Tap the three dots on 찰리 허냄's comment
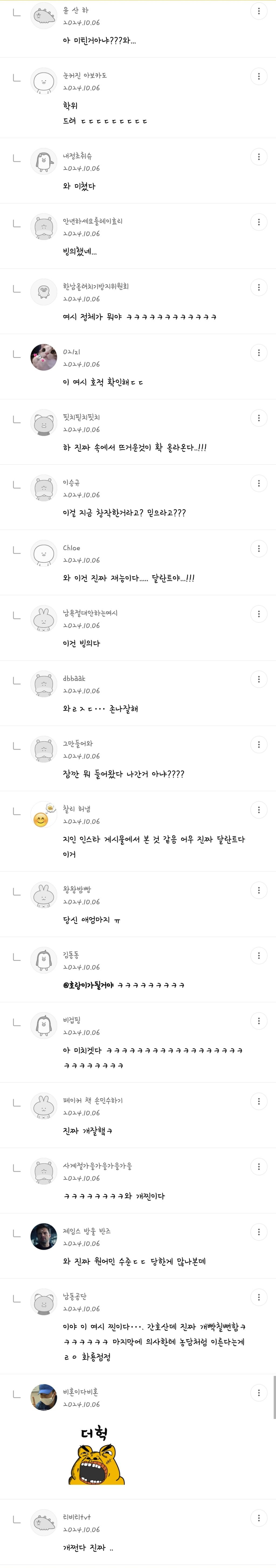 259,809
